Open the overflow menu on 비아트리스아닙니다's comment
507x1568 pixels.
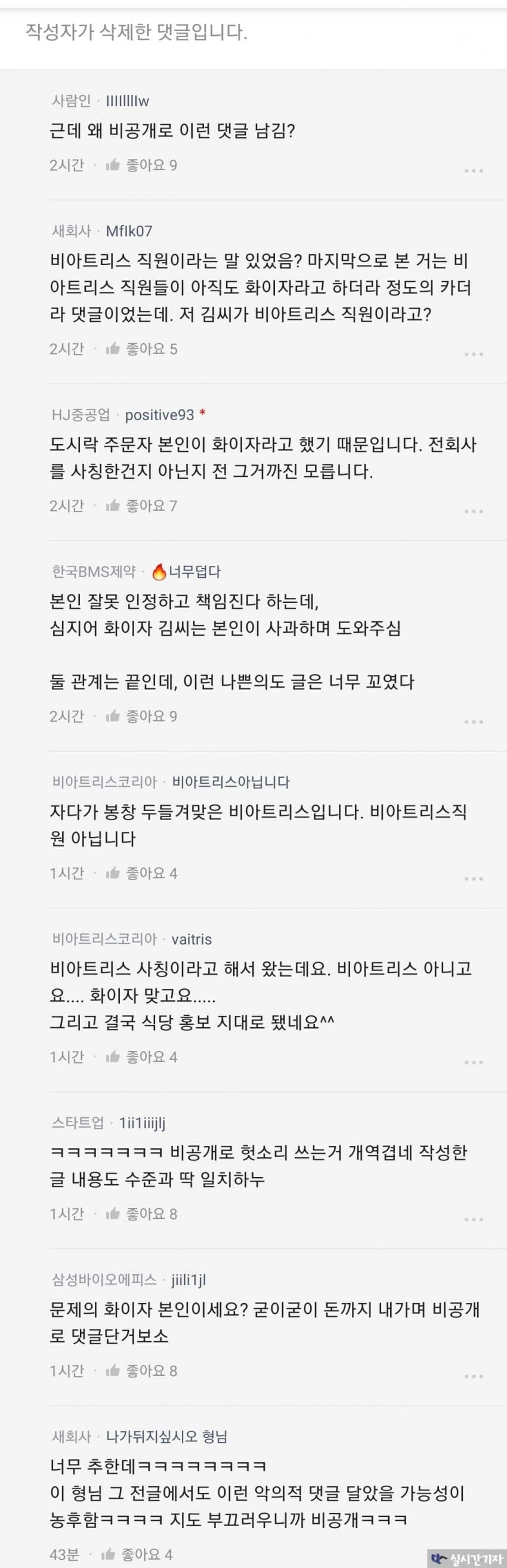(474, 879)
